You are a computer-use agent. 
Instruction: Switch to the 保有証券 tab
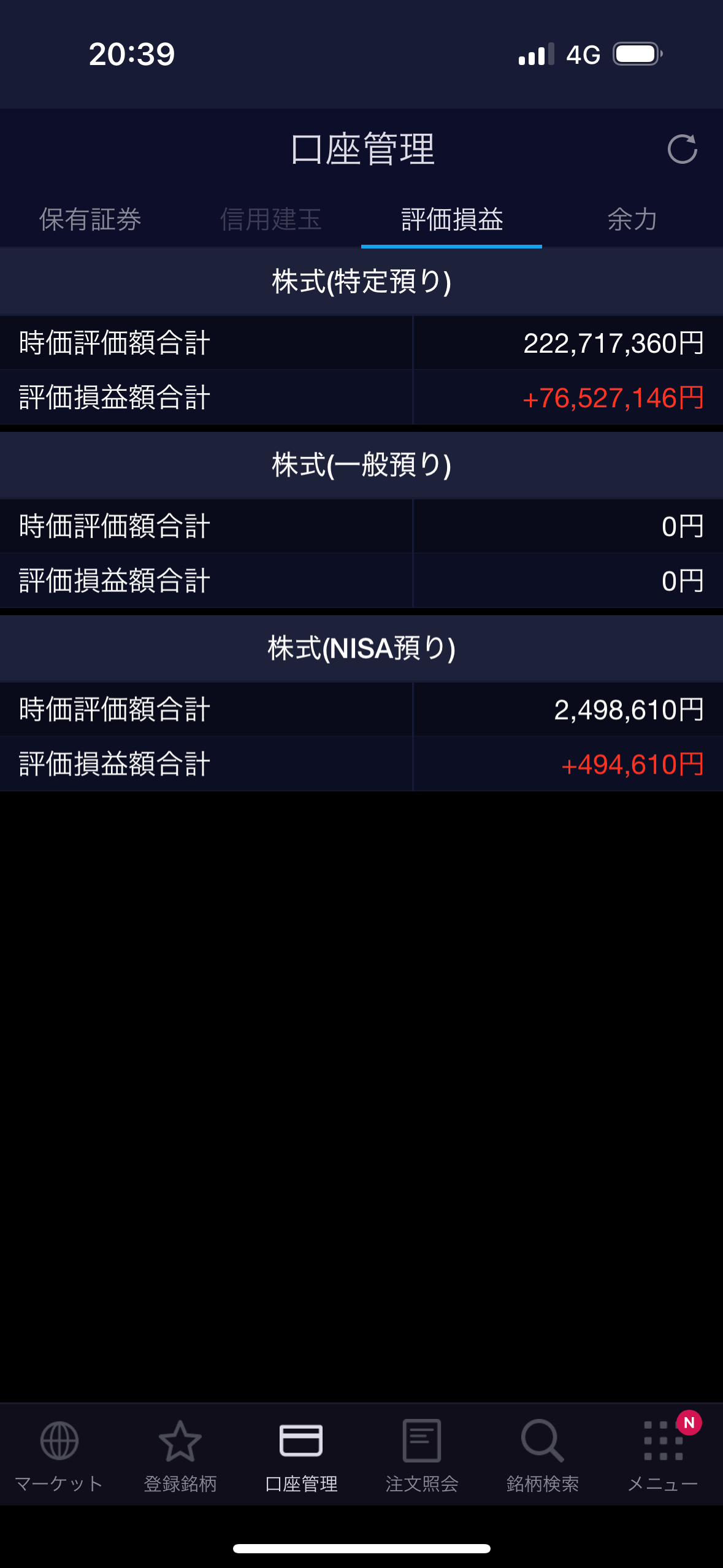[x=90, y=219]
